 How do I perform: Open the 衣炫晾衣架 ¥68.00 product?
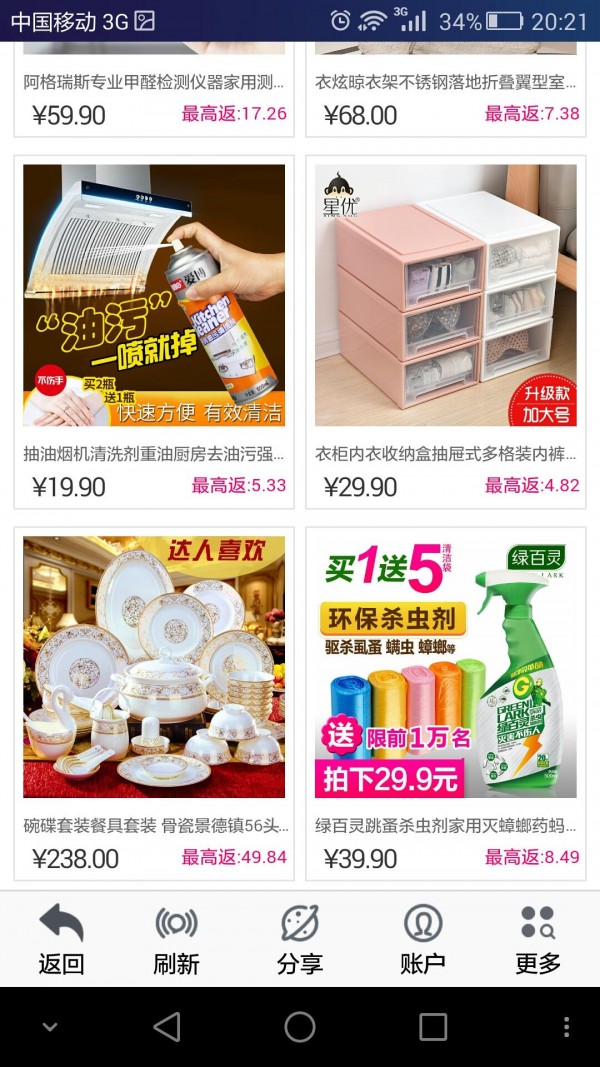pyautogui.click(x=446, y=97)
